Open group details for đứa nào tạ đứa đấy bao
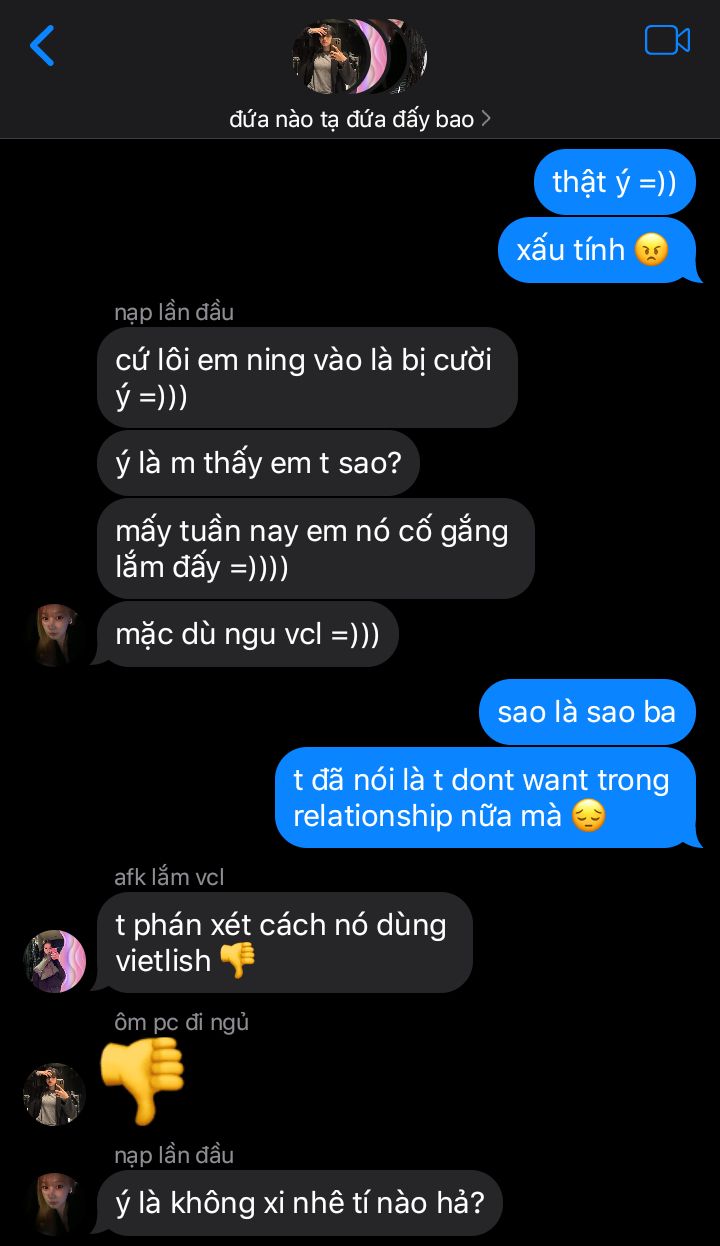This screenshot has width=720, height=1246. coord(360,119)
